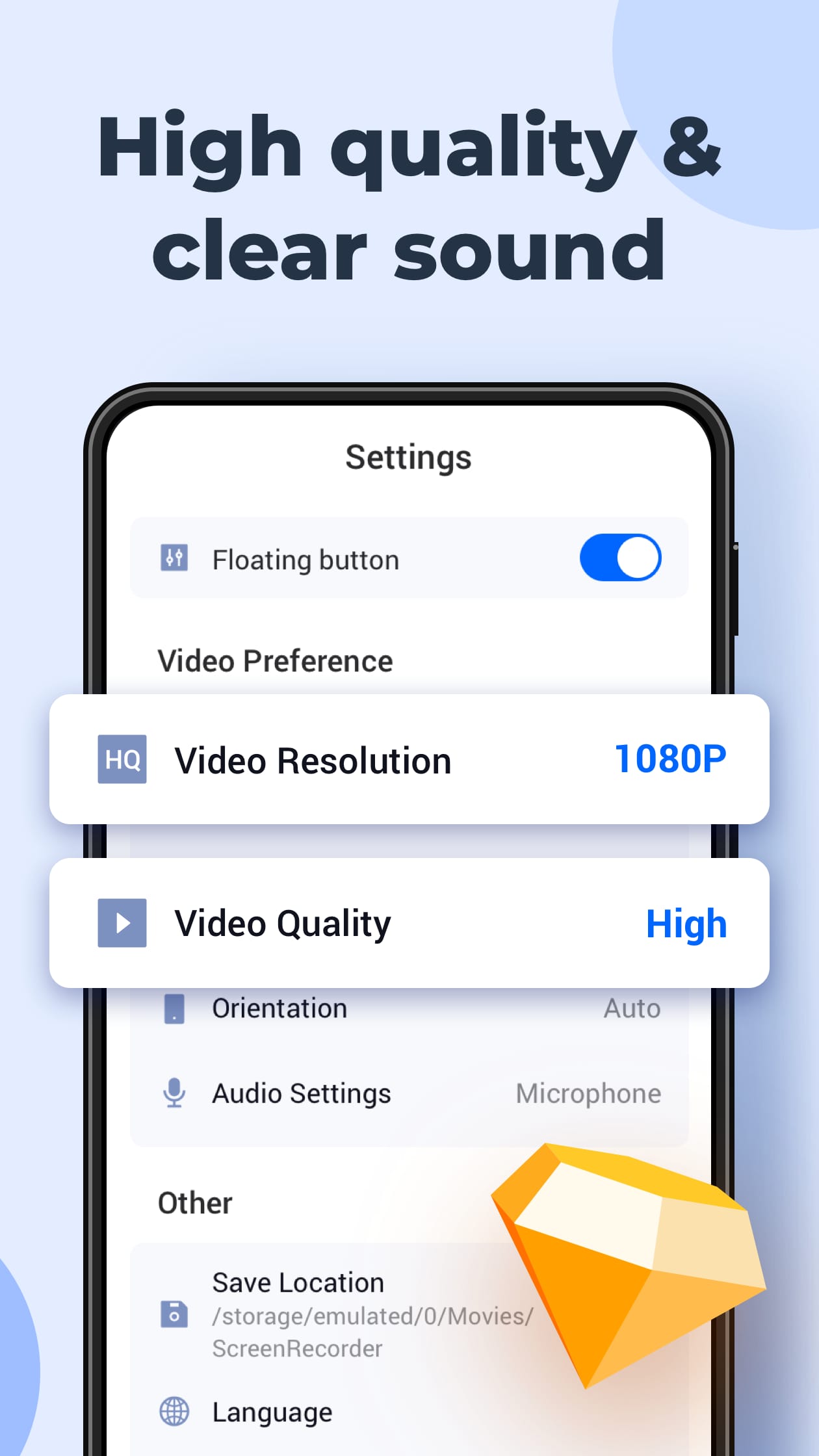Open Audio Settings showing Microphone
Image resolution: width=819 pixels, height=1456 pixels.
click(409, 1093)
